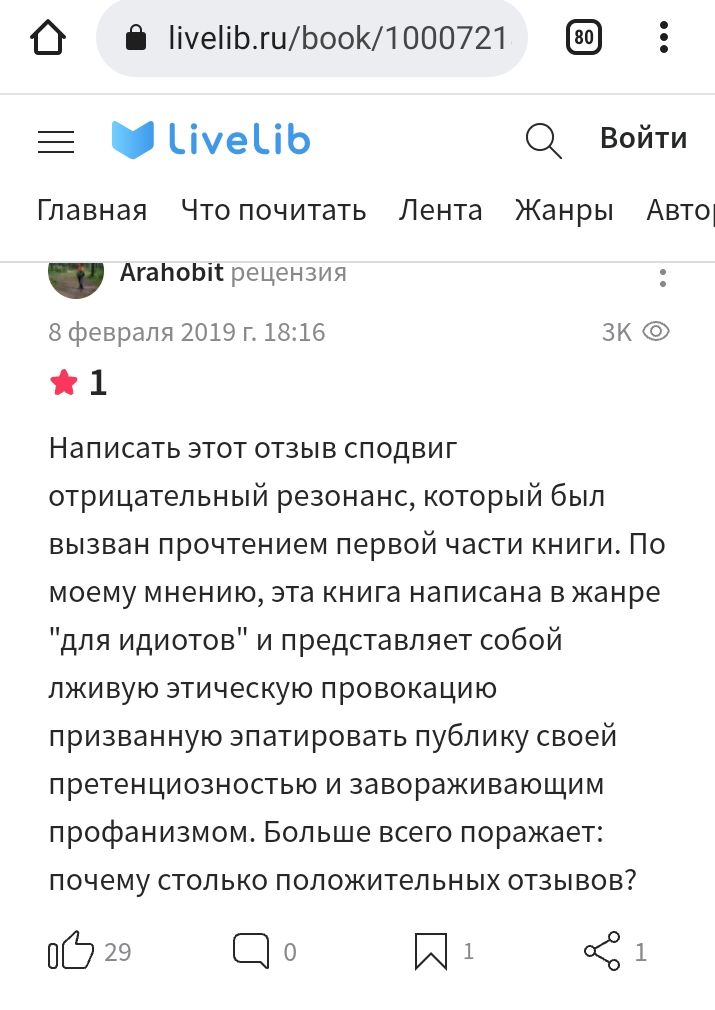Screen dimensions: 715x1010
Task: Tap Войти to sign in
Action: [x=643, y=139]
